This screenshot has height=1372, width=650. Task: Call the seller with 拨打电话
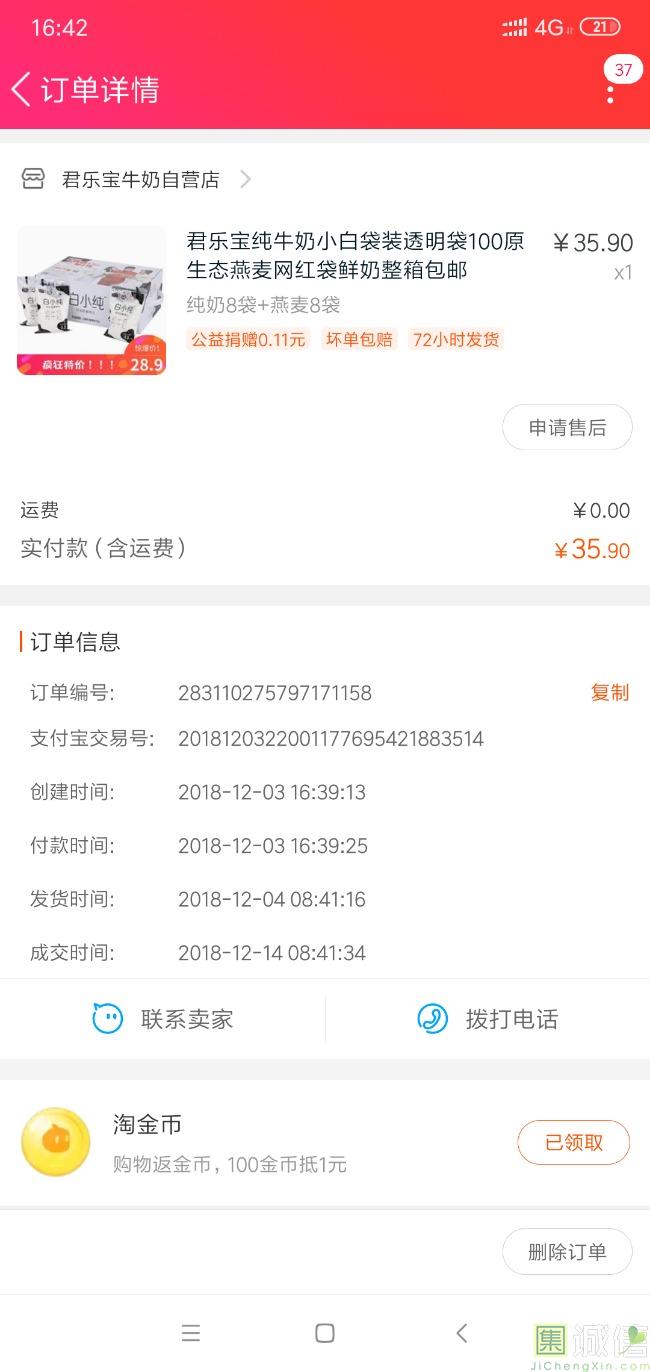coord(488,1019)
